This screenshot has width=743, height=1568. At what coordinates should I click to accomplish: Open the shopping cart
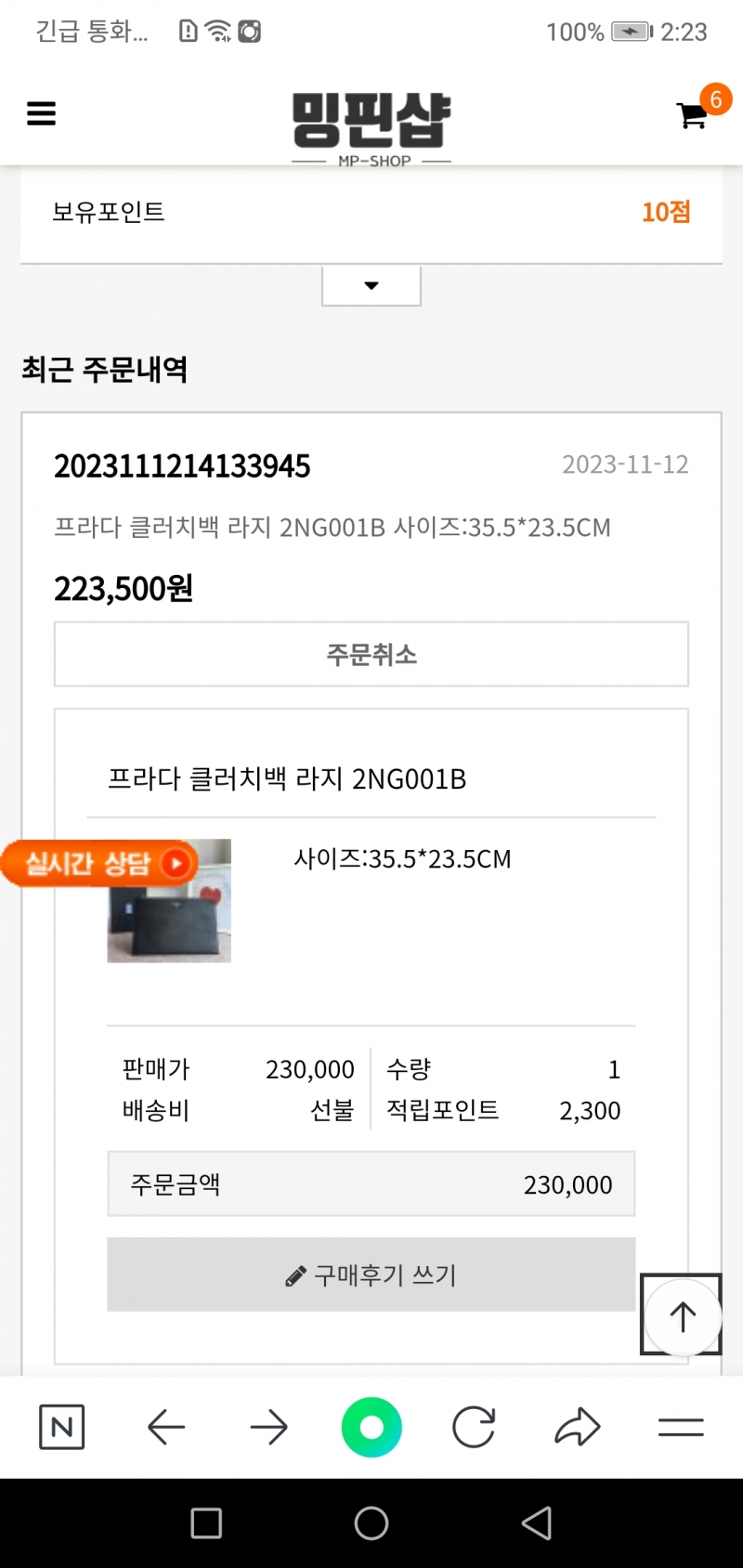coord(693,114)
